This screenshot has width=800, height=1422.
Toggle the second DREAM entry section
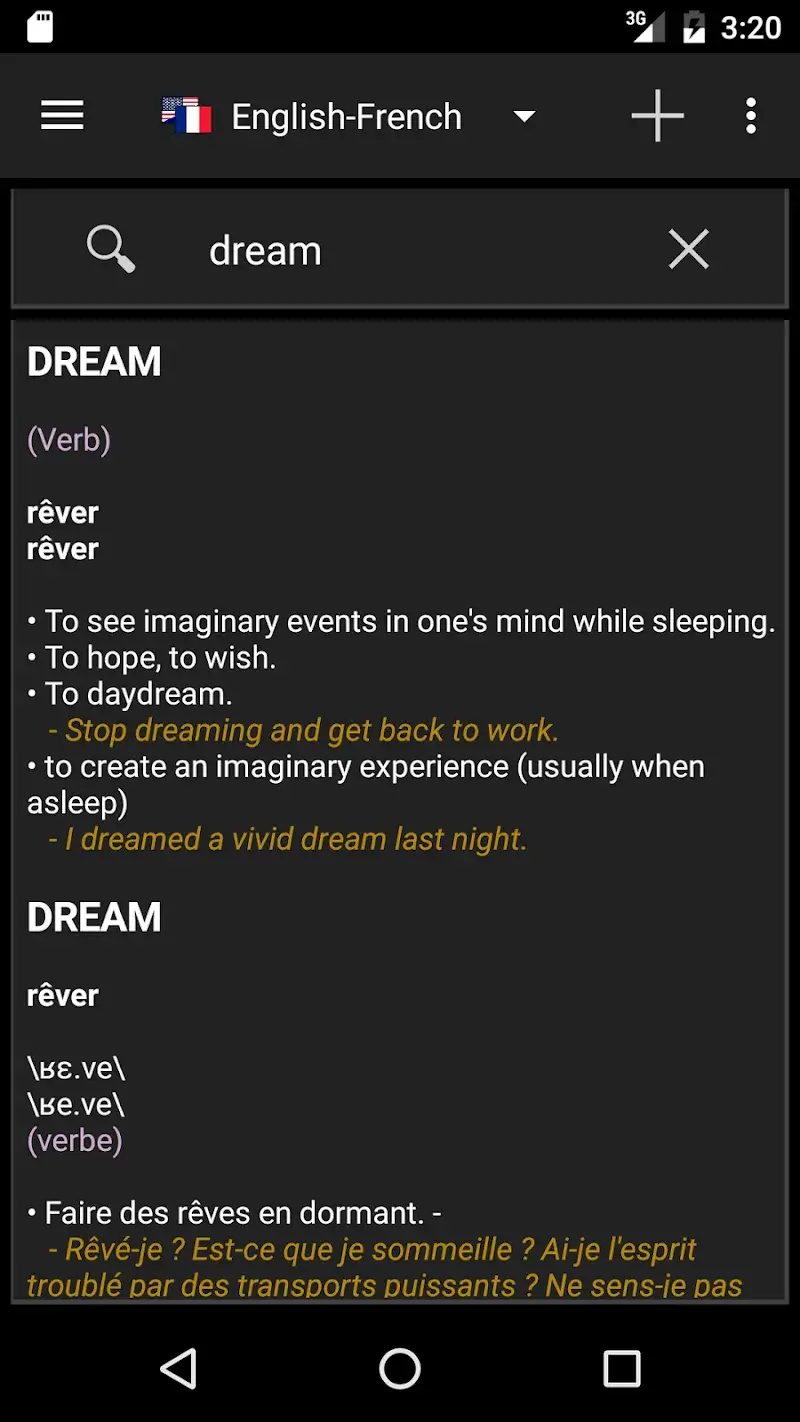point(93,917)
